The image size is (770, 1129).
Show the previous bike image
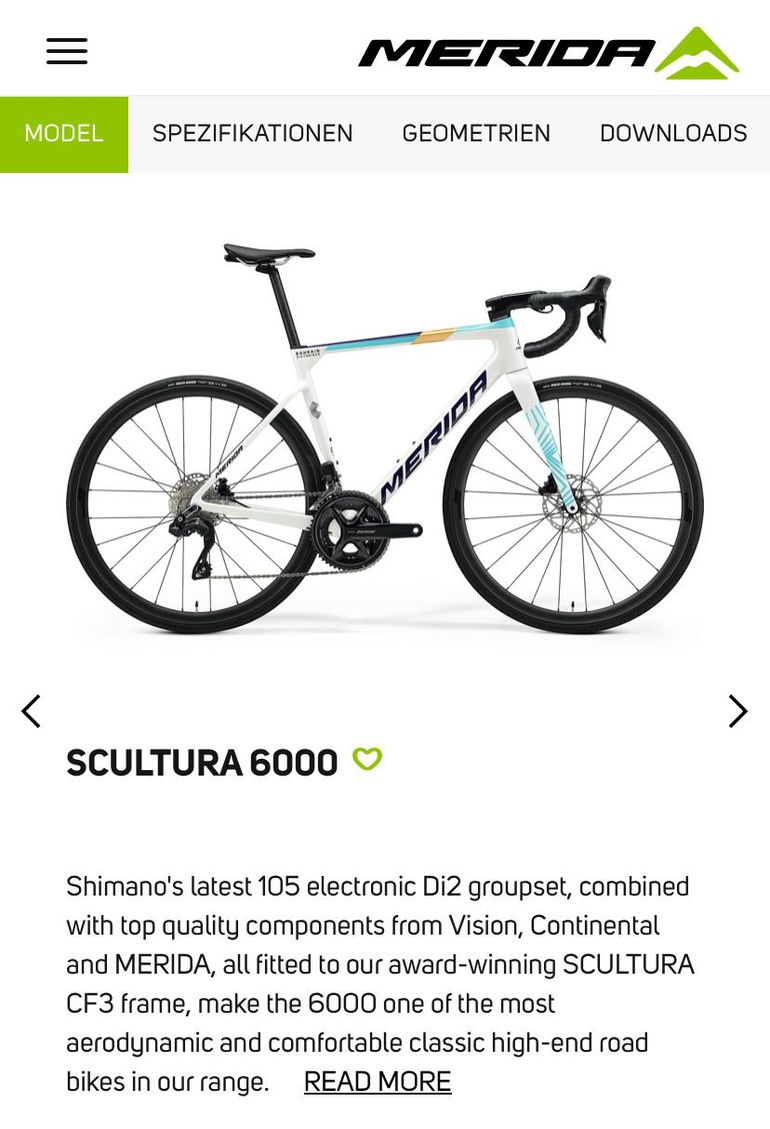click(32, 711)
